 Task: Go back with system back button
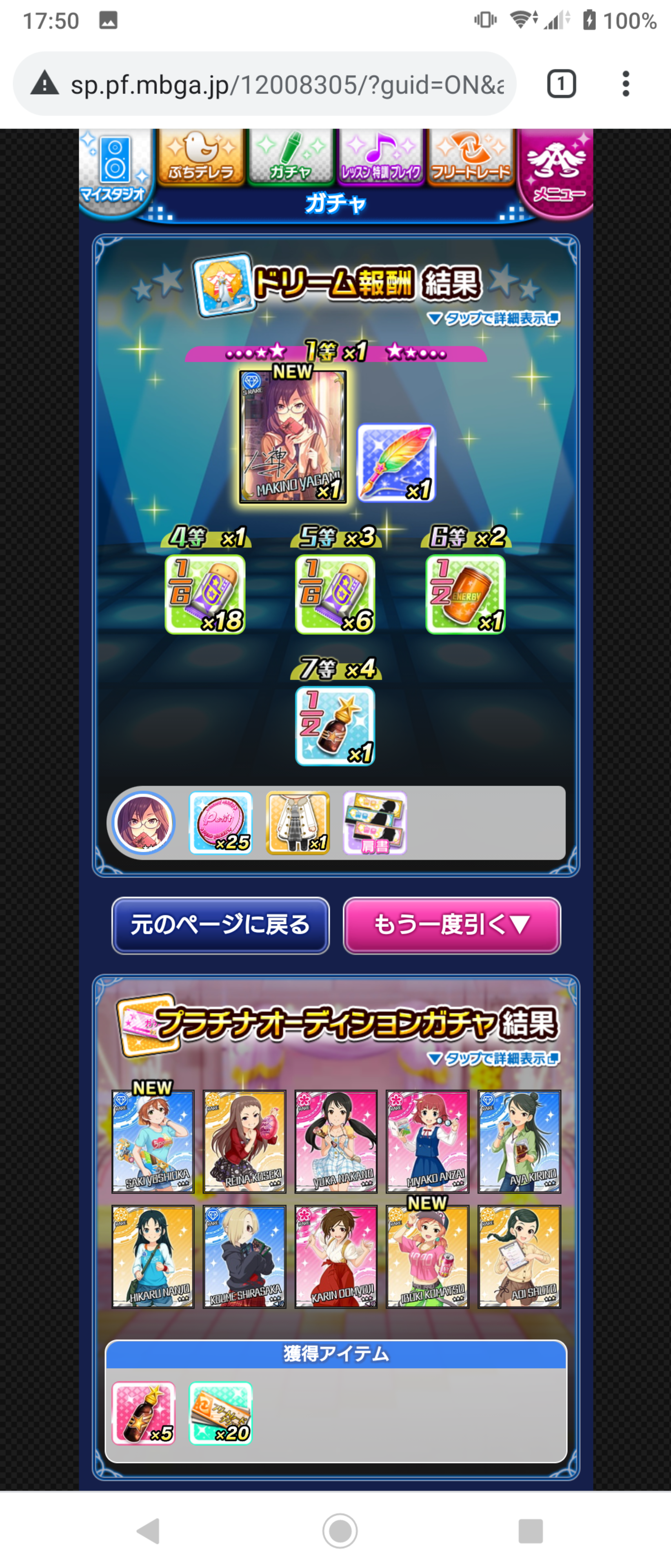pyautogui.click(x=149, y=1530)
